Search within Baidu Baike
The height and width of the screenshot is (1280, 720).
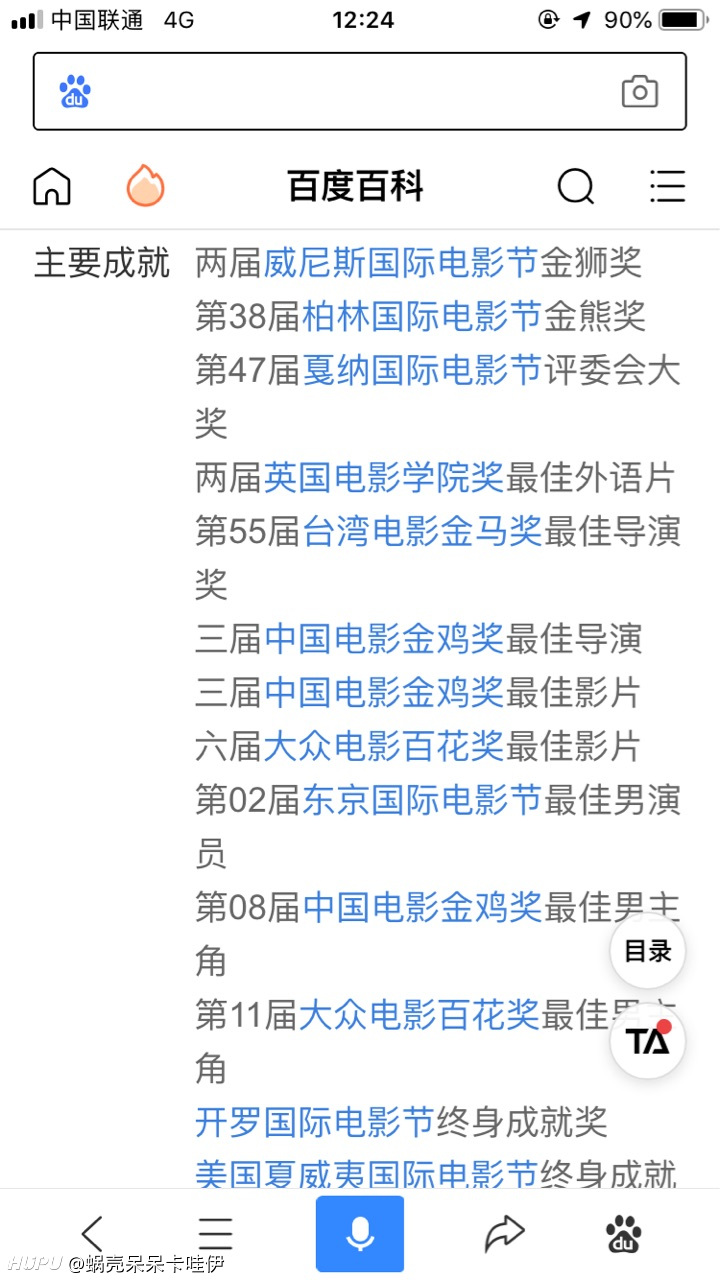point(575,186)
